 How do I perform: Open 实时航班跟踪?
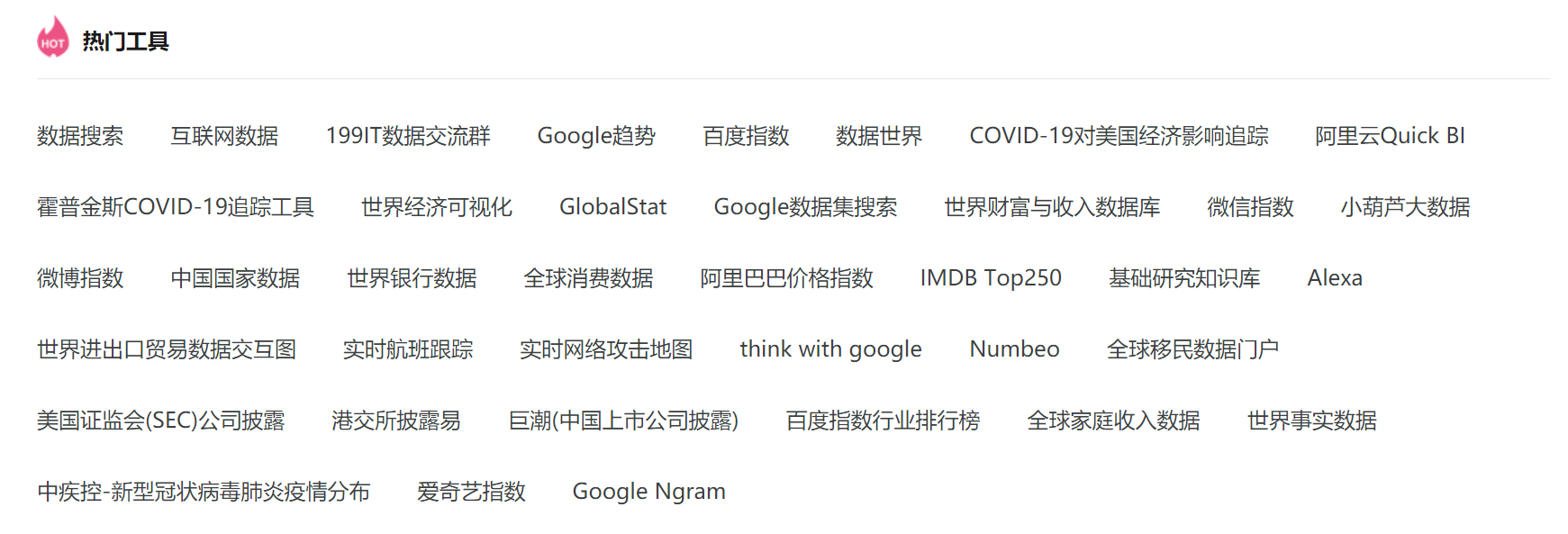[408, 349]
